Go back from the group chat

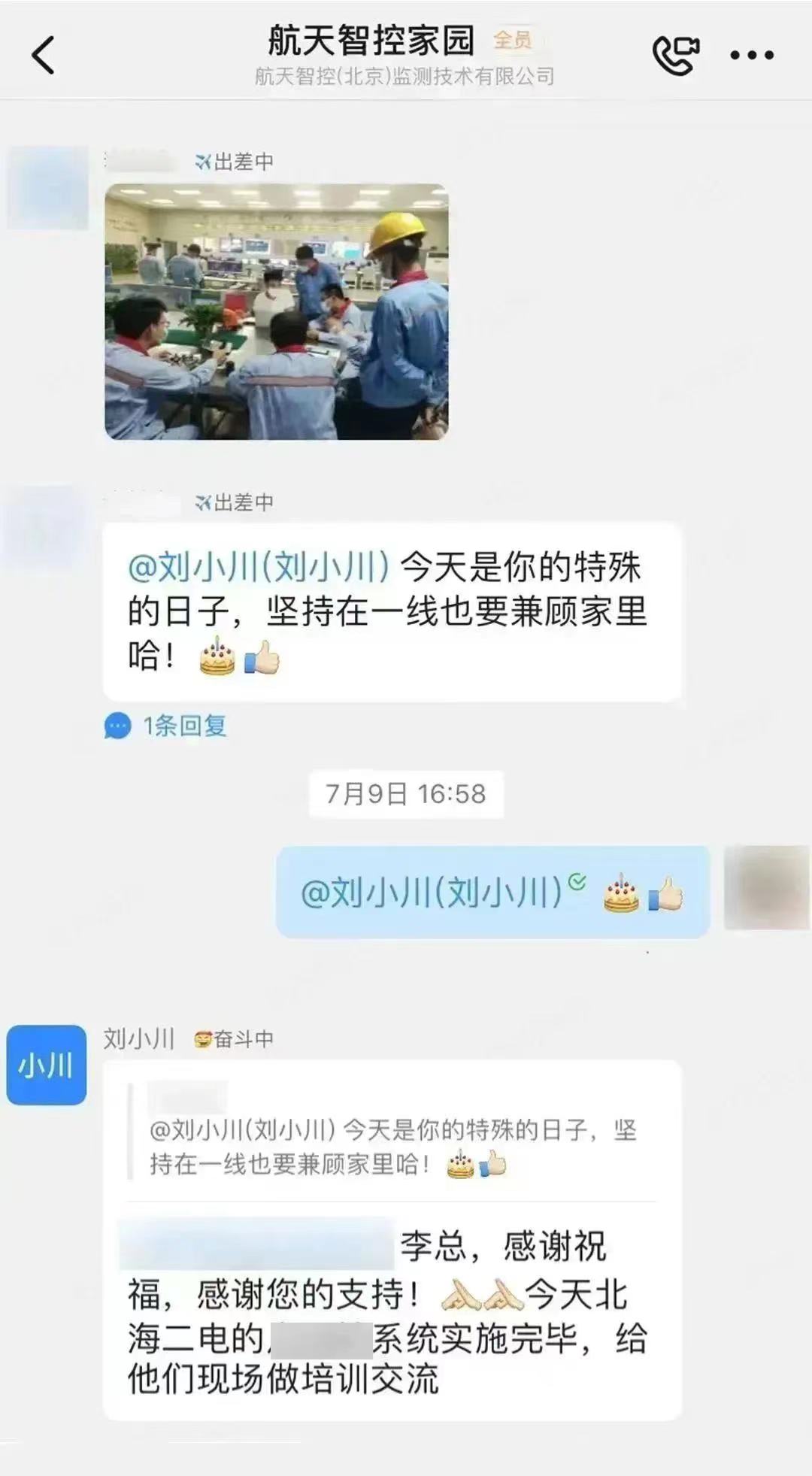44,55
